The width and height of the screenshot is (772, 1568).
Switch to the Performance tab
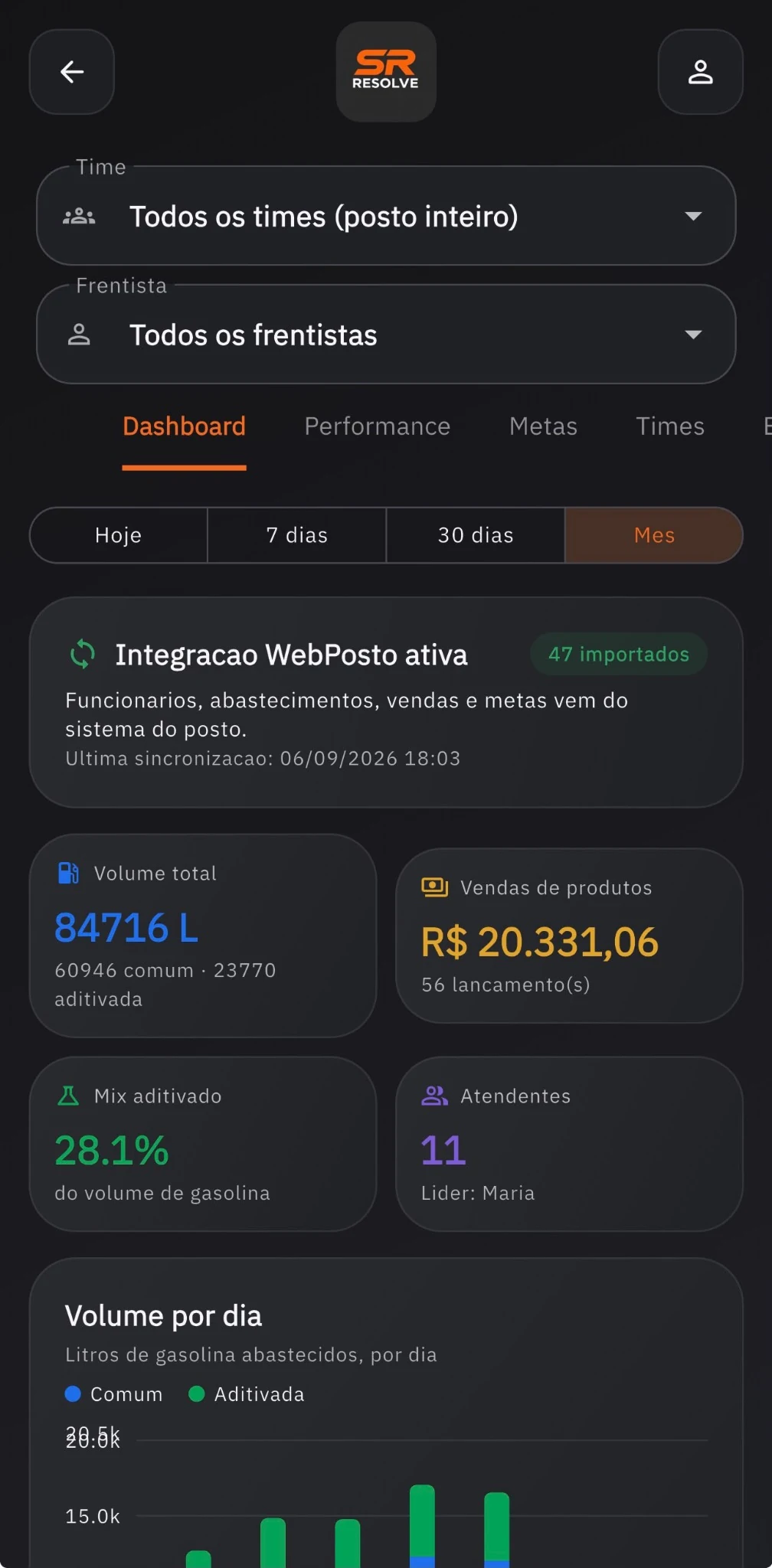377,426
